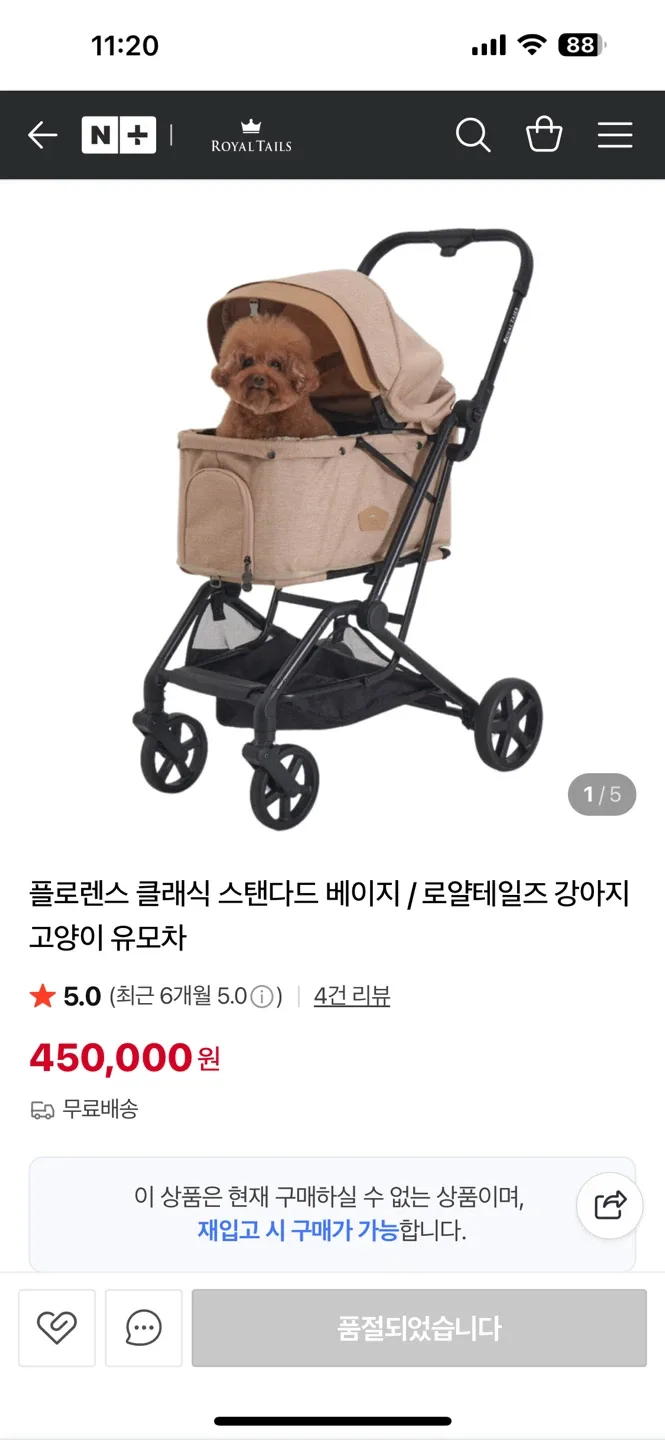Open the shopping basket
665x1440 pixels.
(544, 135)
